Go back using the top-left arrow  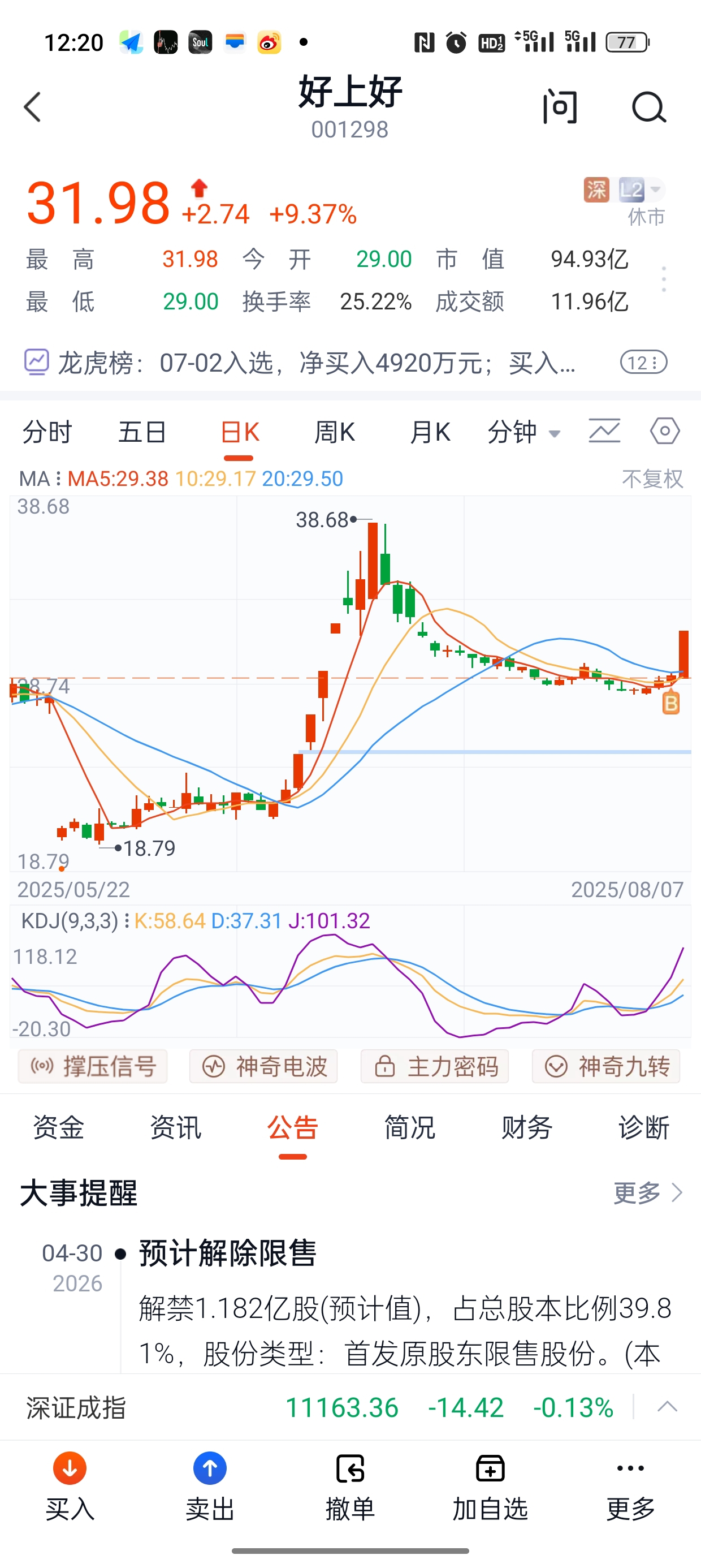point(33,107)
